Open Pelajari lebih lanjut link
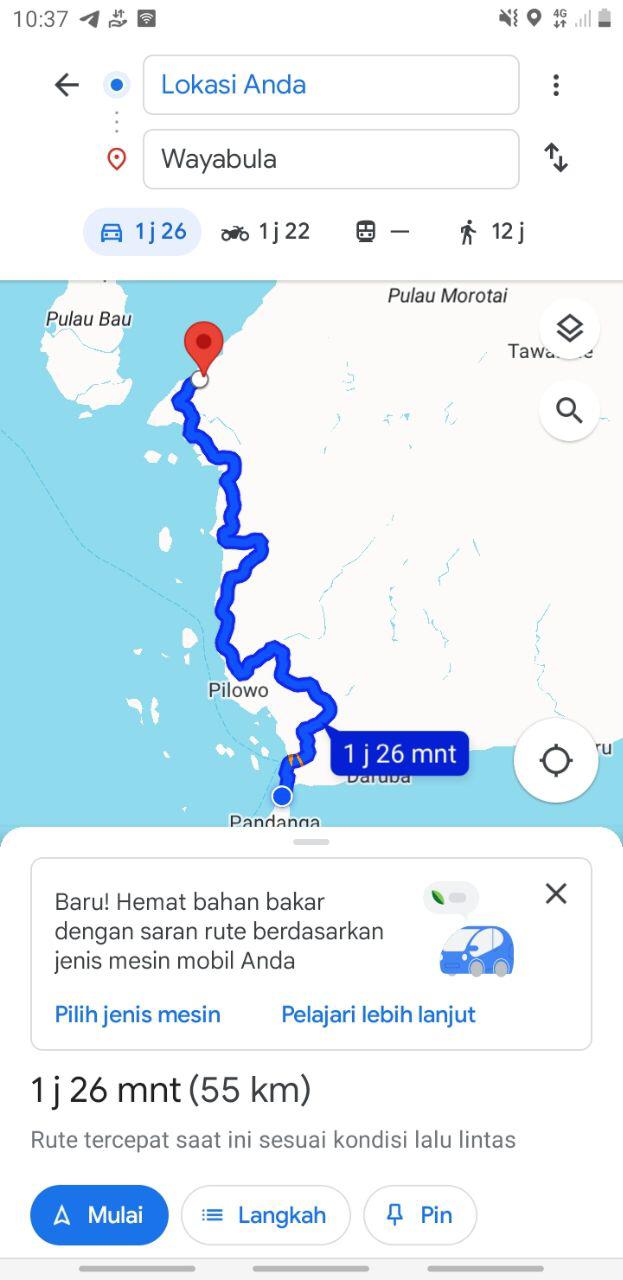 click(378, 1014)
